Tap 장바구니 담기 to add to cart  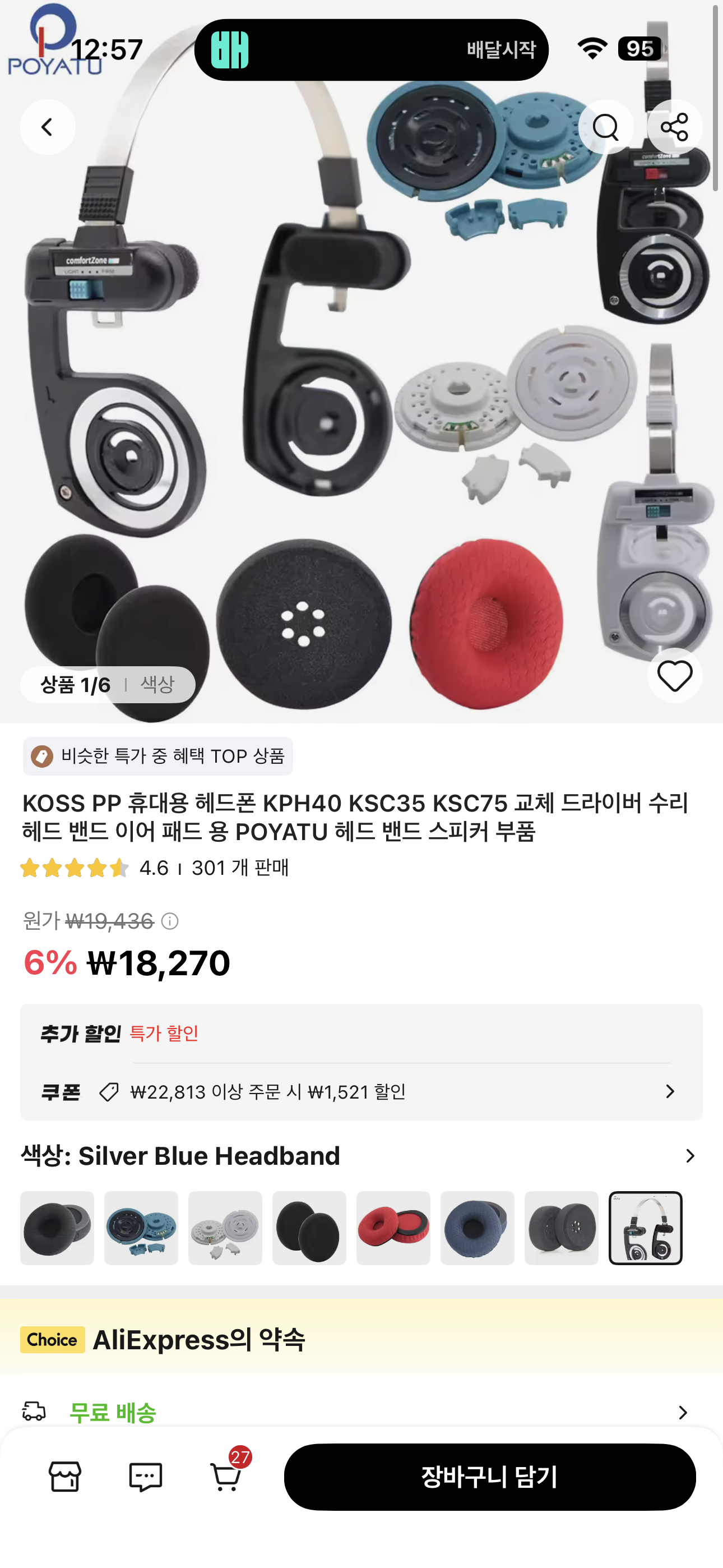pos(490,1477)
